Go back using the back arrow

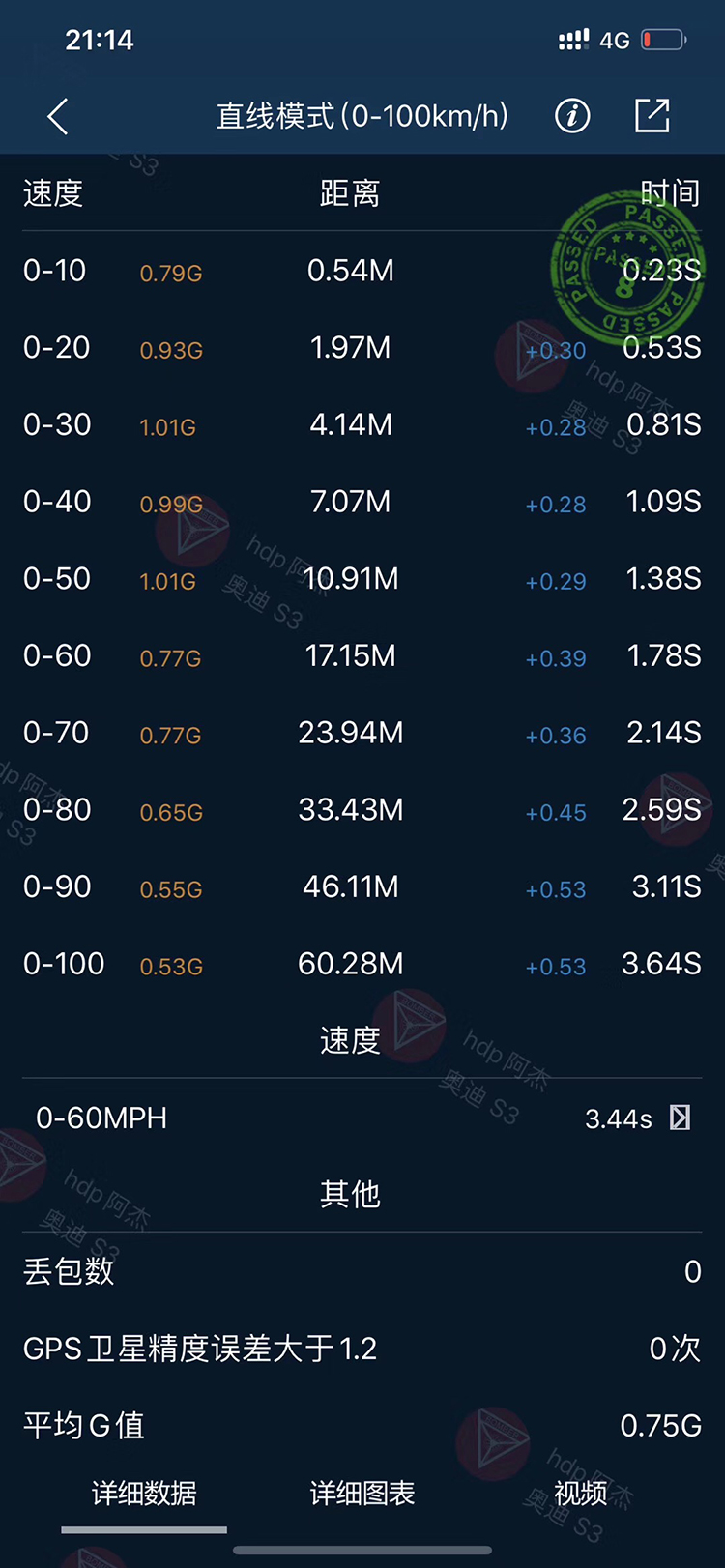pyautogui.click(x=58, y=117)
